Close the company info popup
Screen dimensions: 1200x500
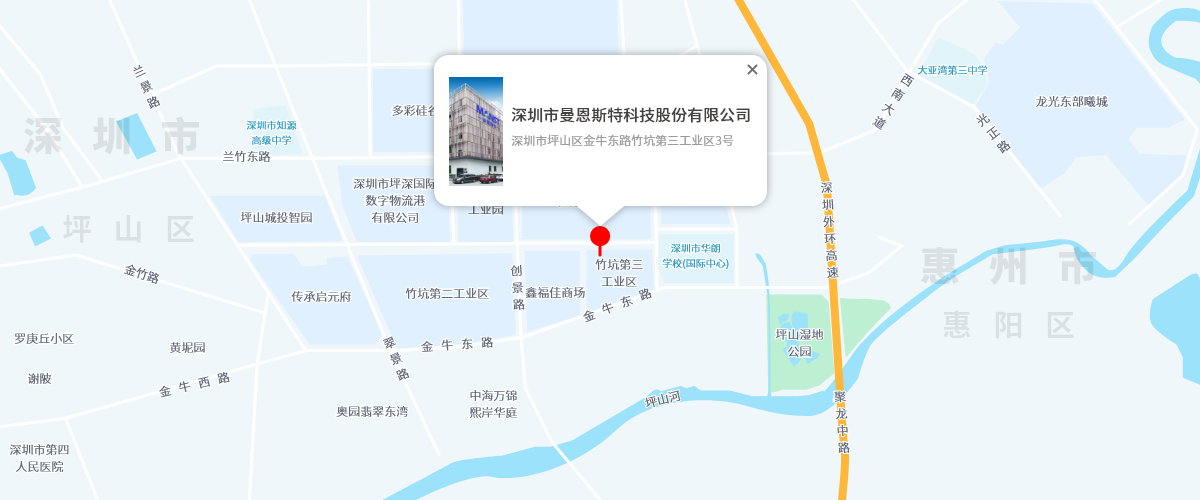[752, 70]
